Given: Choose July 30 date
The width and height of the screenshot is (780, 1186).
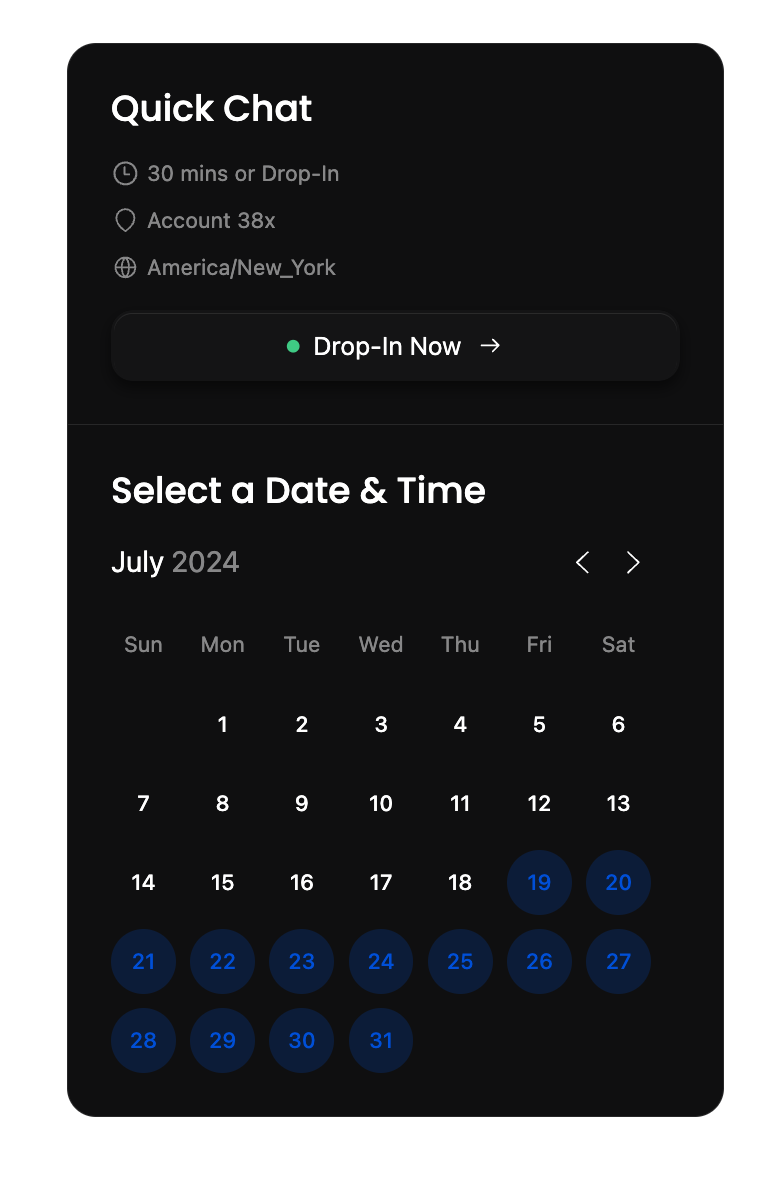Looking at the screenshot, I should point(301,1040).
